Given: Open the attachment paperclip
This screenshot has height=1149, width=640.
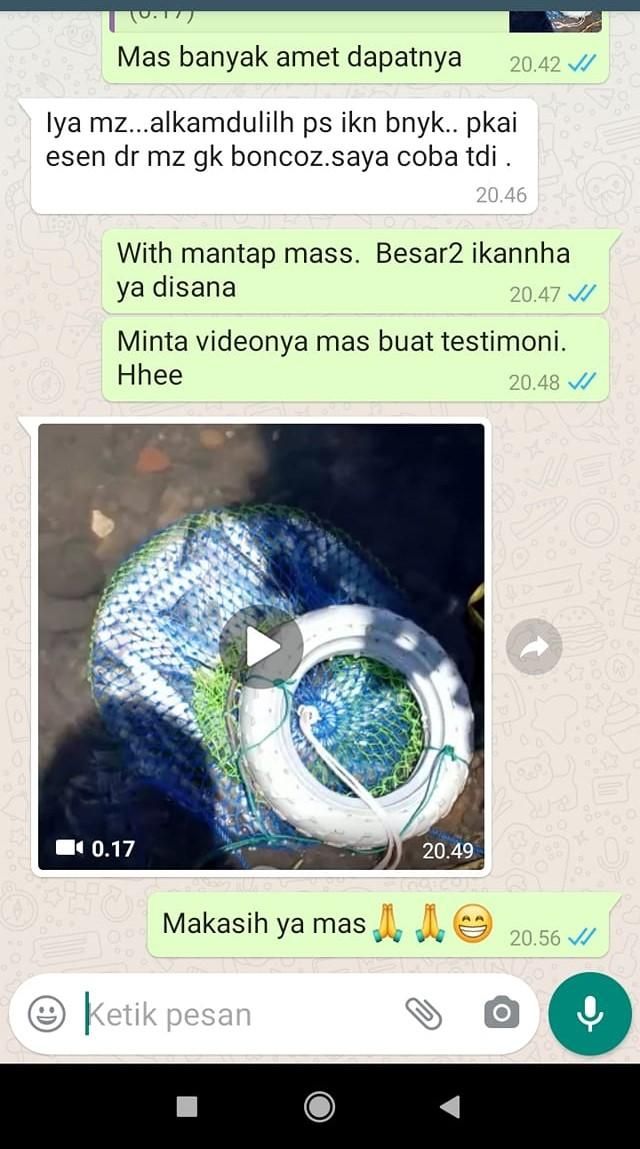Looking at the screenshot, I should [424, 1014].
